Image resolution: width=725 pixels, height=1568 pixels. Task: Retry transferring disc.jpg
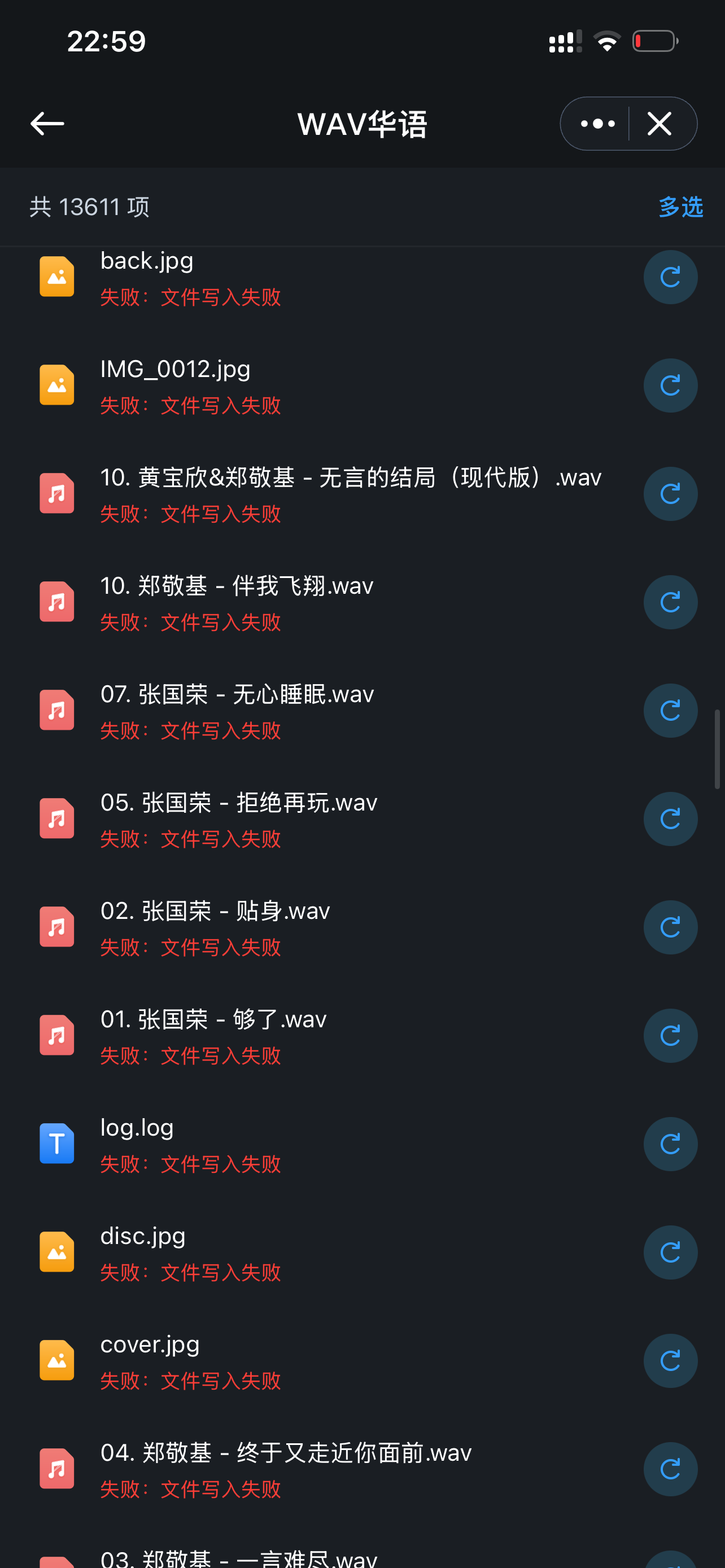click(670, 1251)
